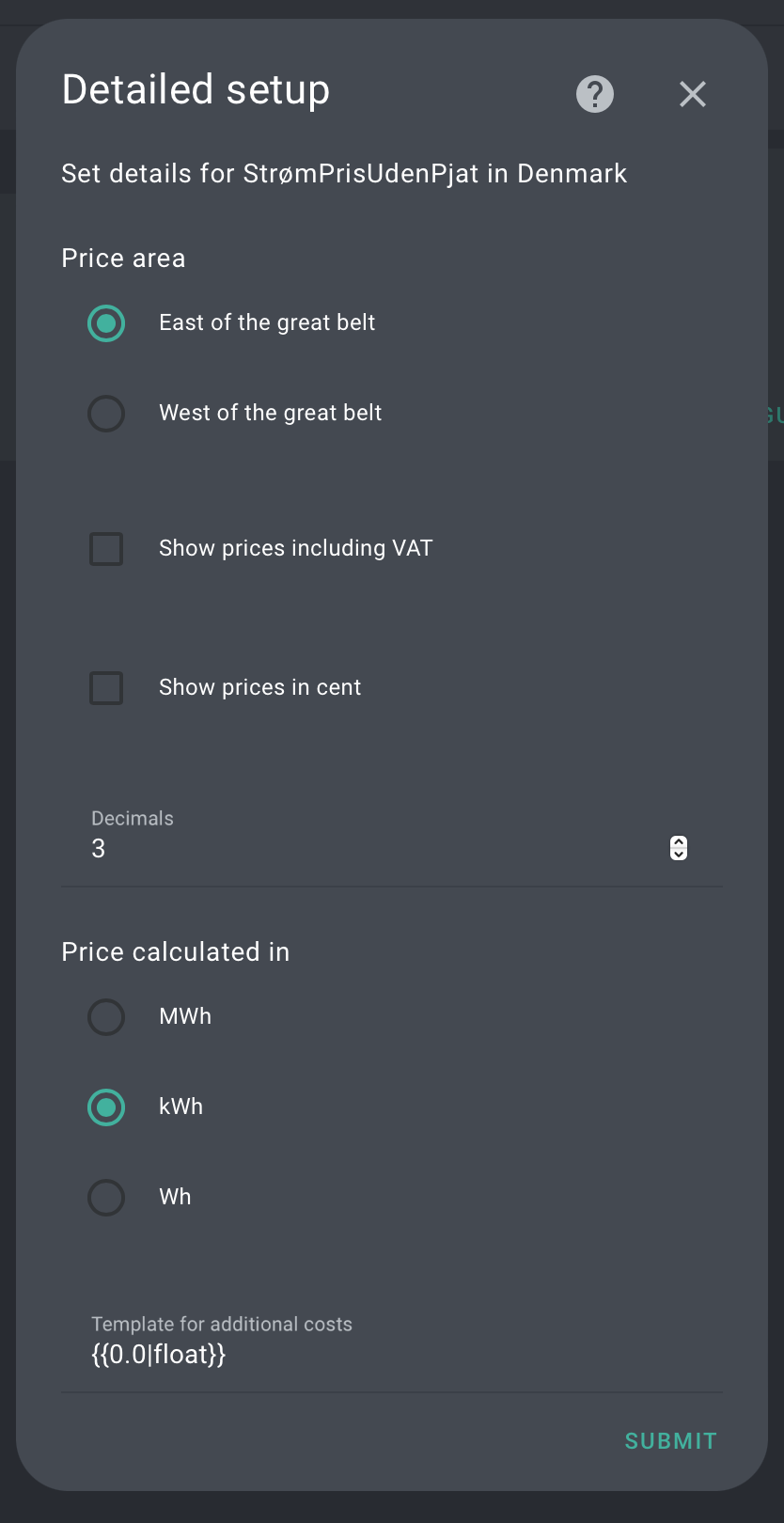Choose kWh as price unit
This screenshot has height=1523, width=784.
pyautogui.click(x=106, y=1107)
